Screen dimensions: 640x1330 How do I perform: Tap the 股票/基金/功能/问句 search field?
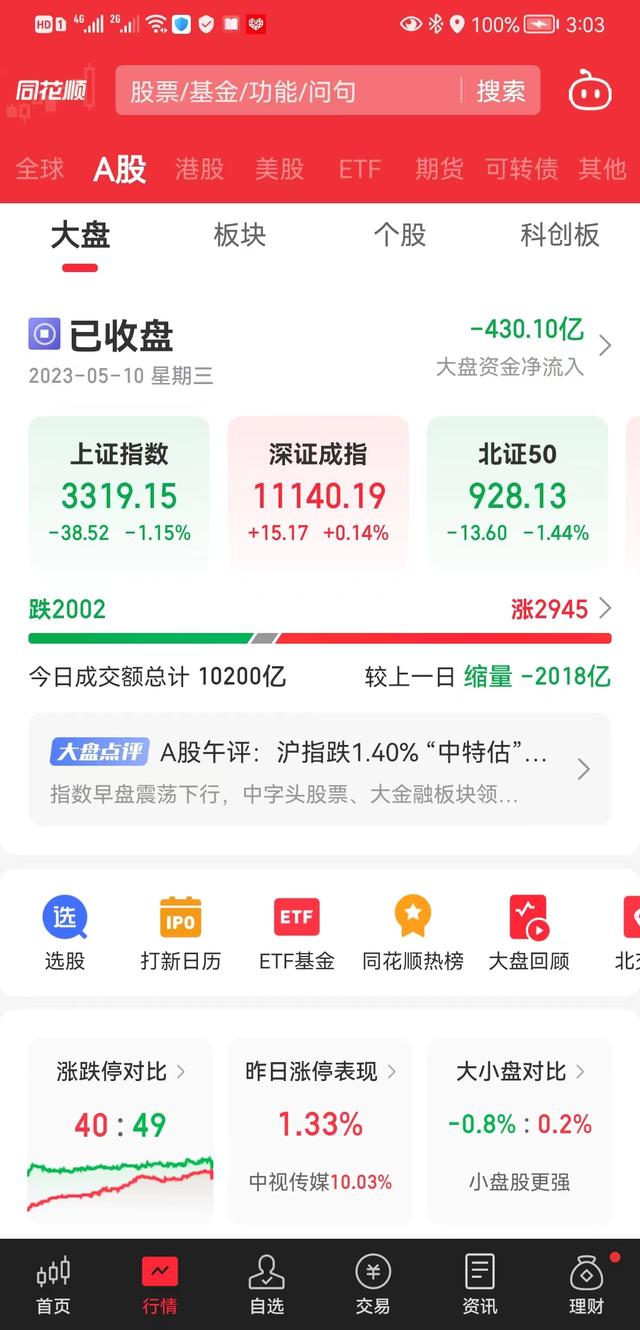click(285, 92)
